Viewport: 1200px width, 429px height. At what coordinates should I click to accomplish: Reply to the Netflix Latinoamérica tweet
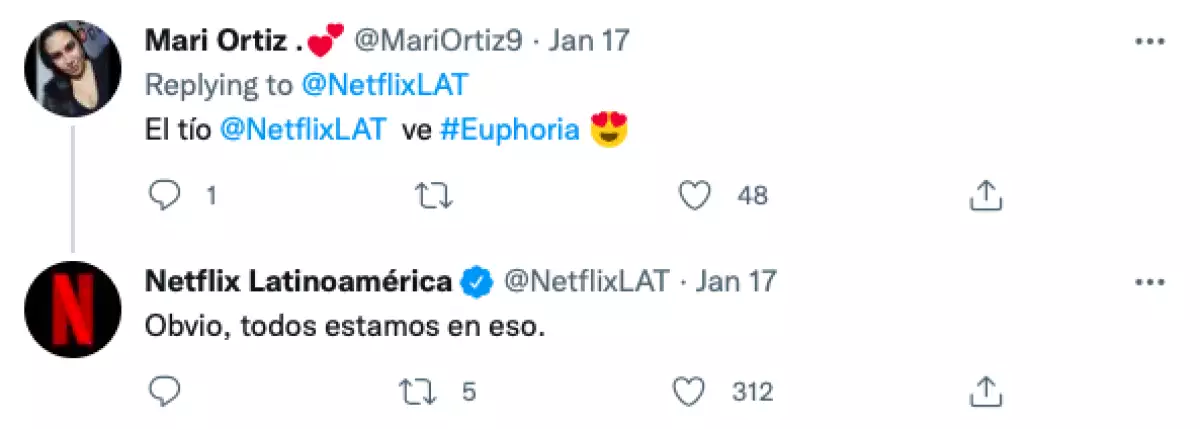click(x=163, y=391)
